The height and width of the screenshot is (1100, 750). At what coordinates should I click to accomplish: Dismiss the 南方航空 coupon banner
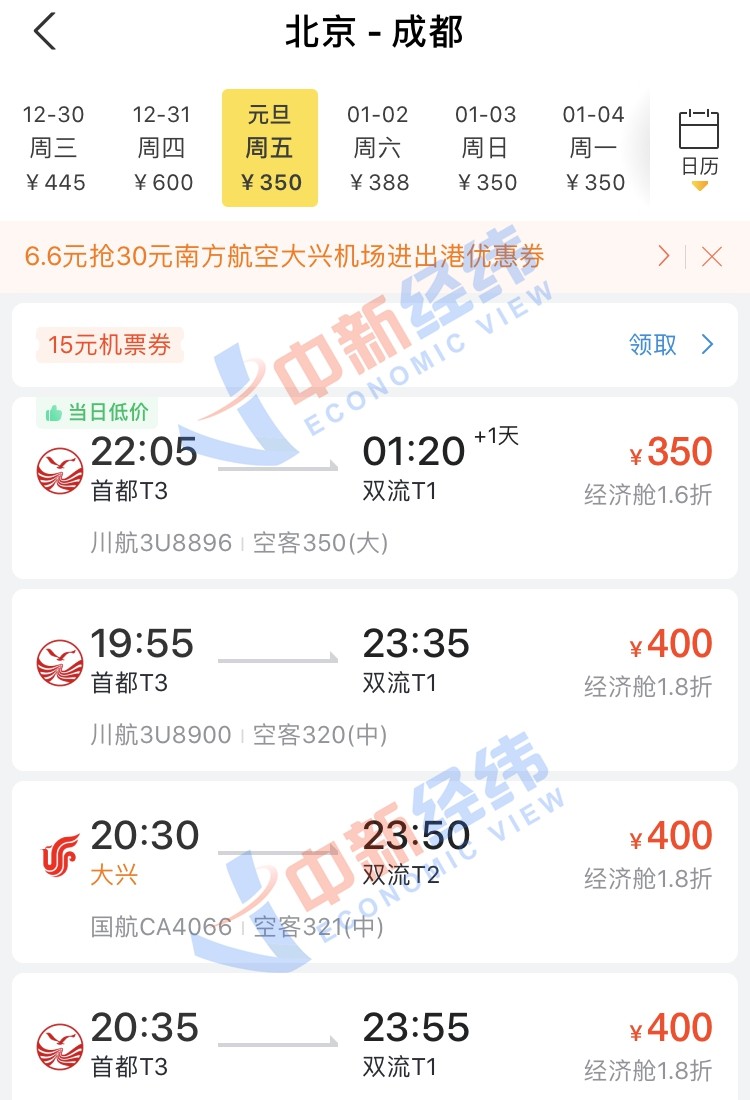point(712,257)
